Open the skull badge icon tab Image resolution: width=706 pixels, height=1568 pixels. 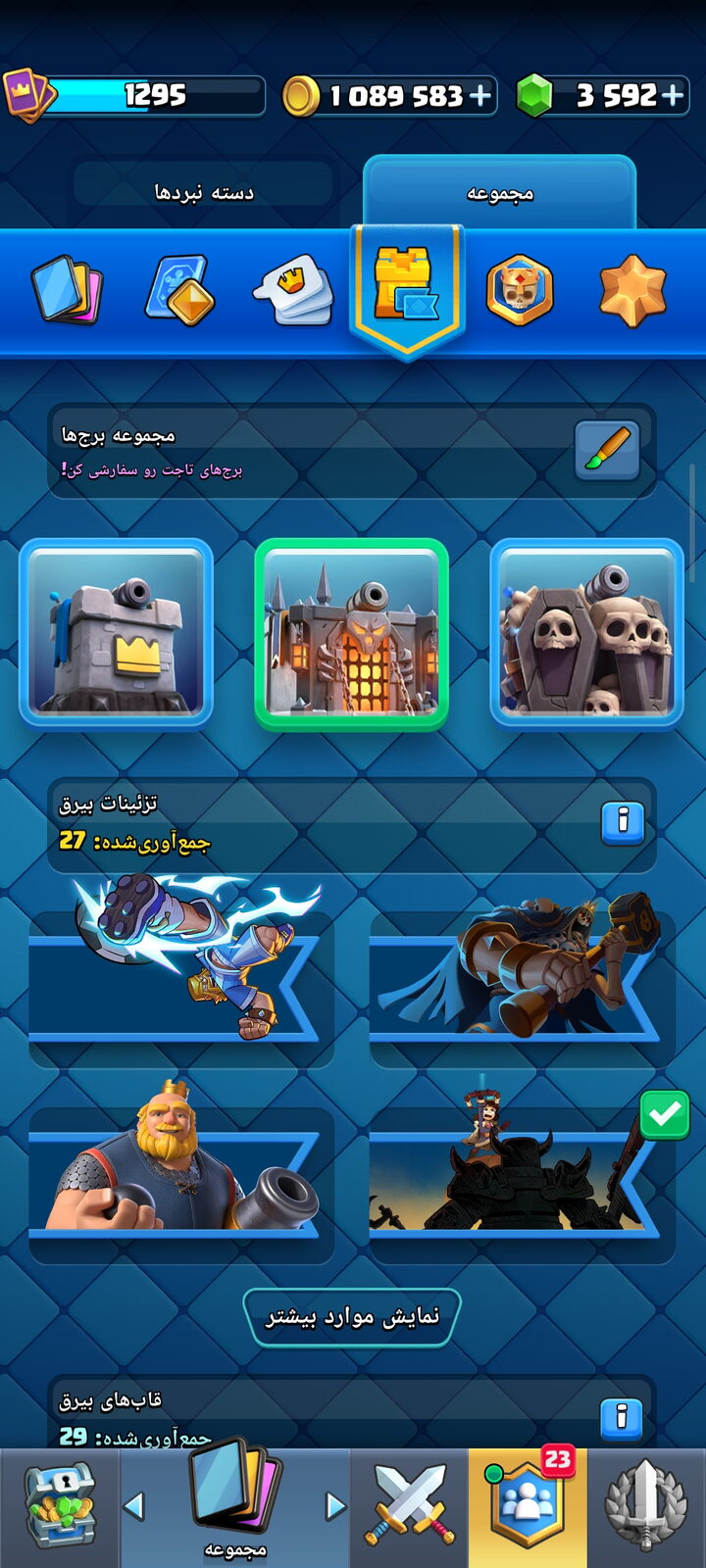(520, 290)
